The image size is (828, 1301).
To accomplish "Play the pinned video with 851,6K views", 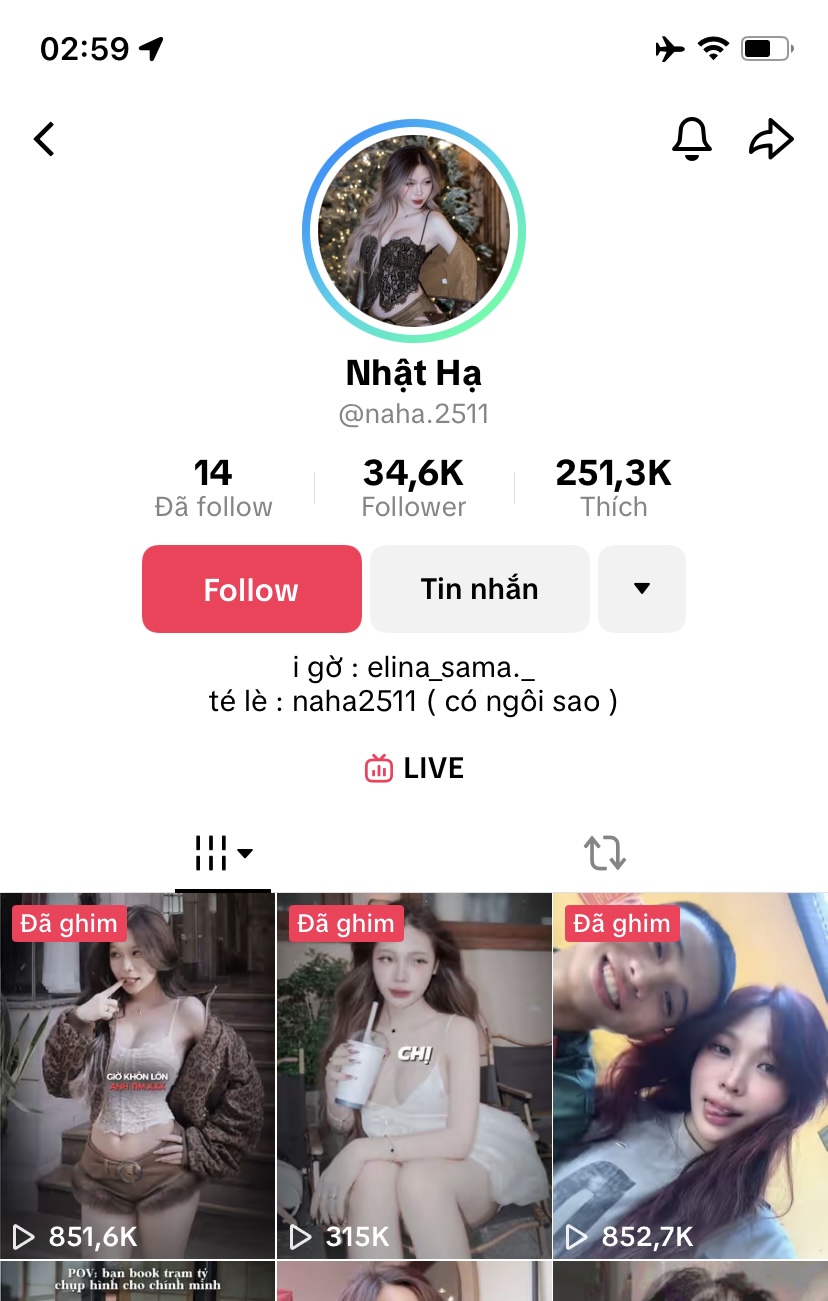I will point(137,1075).
